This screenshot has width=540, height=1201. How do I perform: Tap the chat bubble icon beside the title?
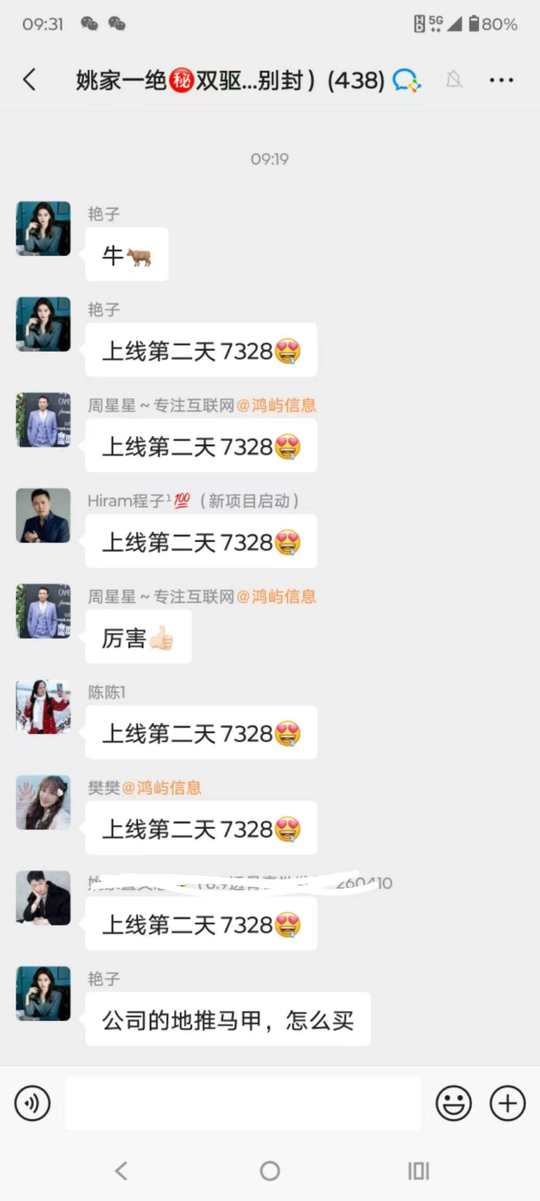(x=406, y=81)
